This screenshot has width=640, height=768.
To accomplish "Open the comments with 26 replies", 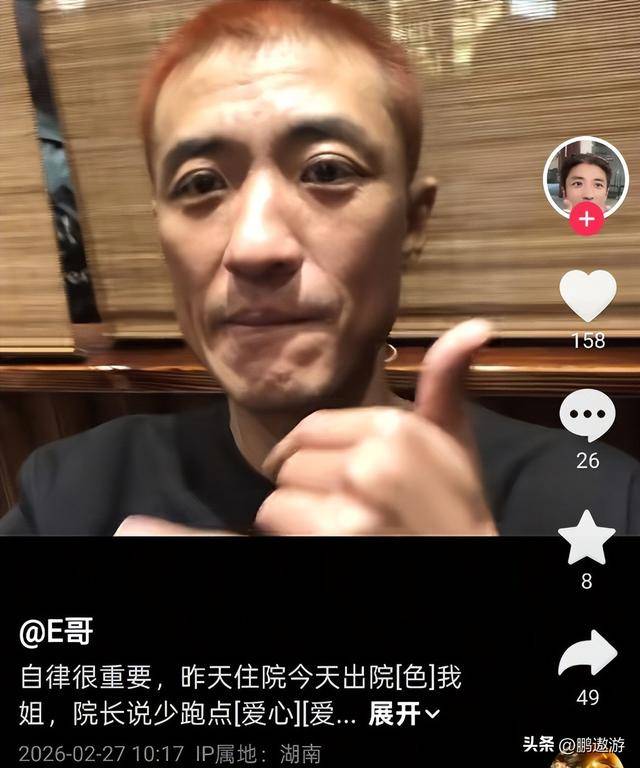I will tap(587, 415).
